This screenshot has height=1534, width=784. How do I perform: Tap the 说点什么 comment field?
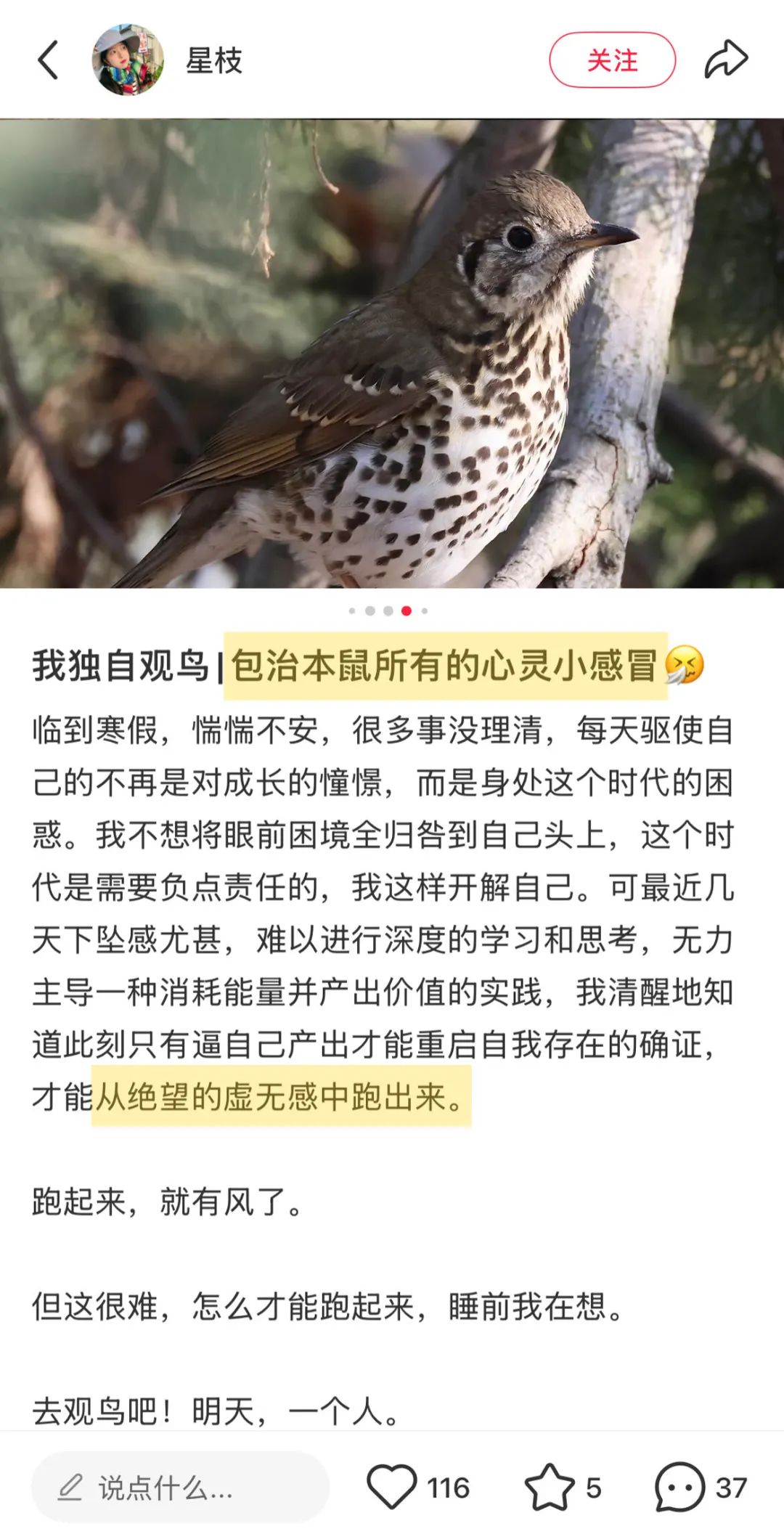(180, 1487)
